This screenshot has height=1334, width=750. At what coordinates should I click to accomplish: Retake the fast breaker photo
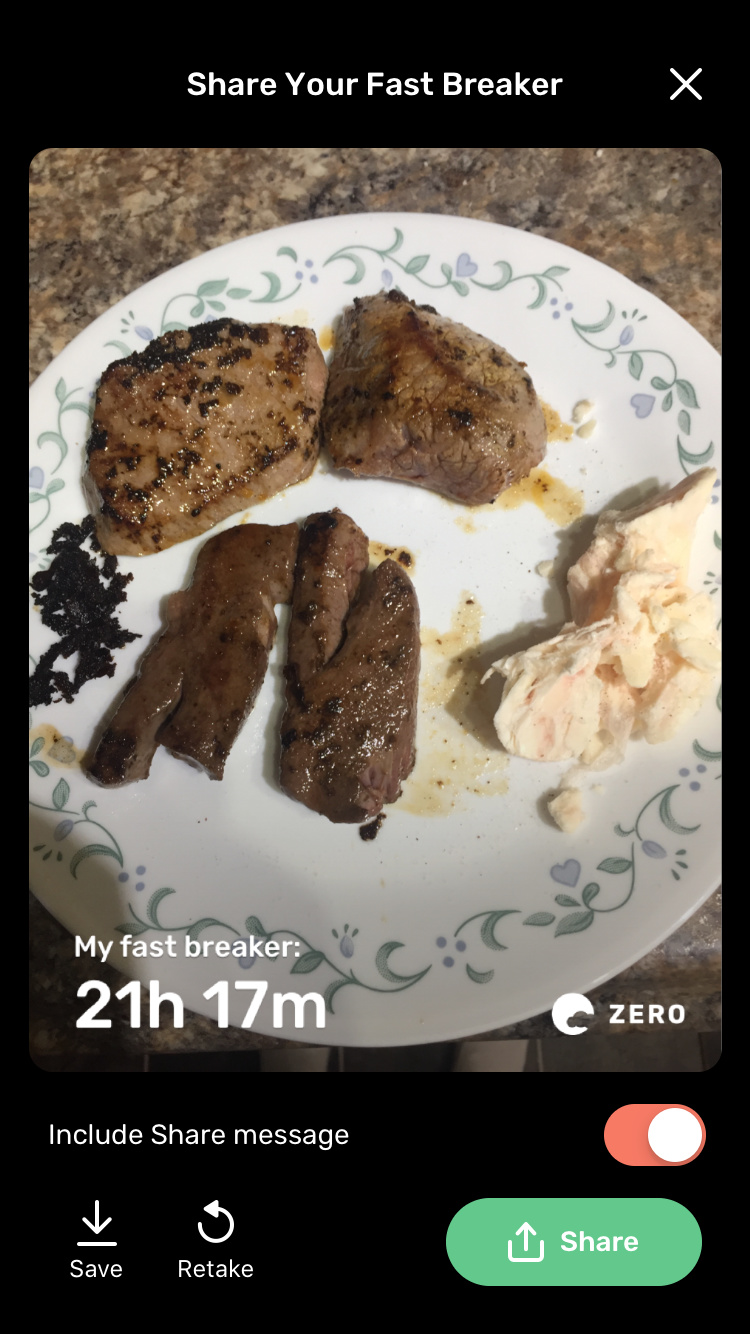(215, 1240)
